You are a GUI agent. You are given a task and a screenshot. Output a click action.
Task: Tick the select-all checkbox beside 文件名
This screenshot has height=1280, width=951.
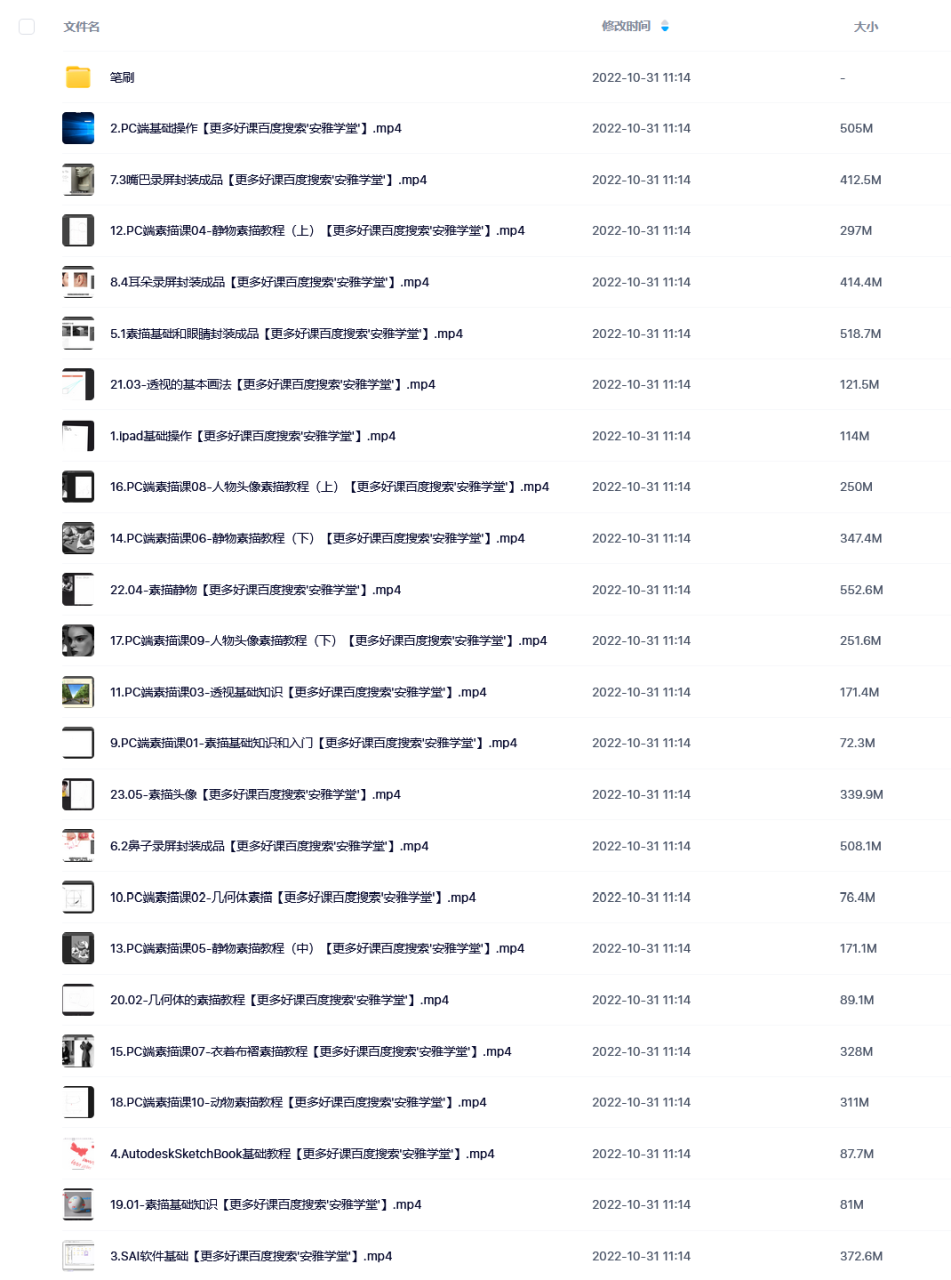point(27,26)
